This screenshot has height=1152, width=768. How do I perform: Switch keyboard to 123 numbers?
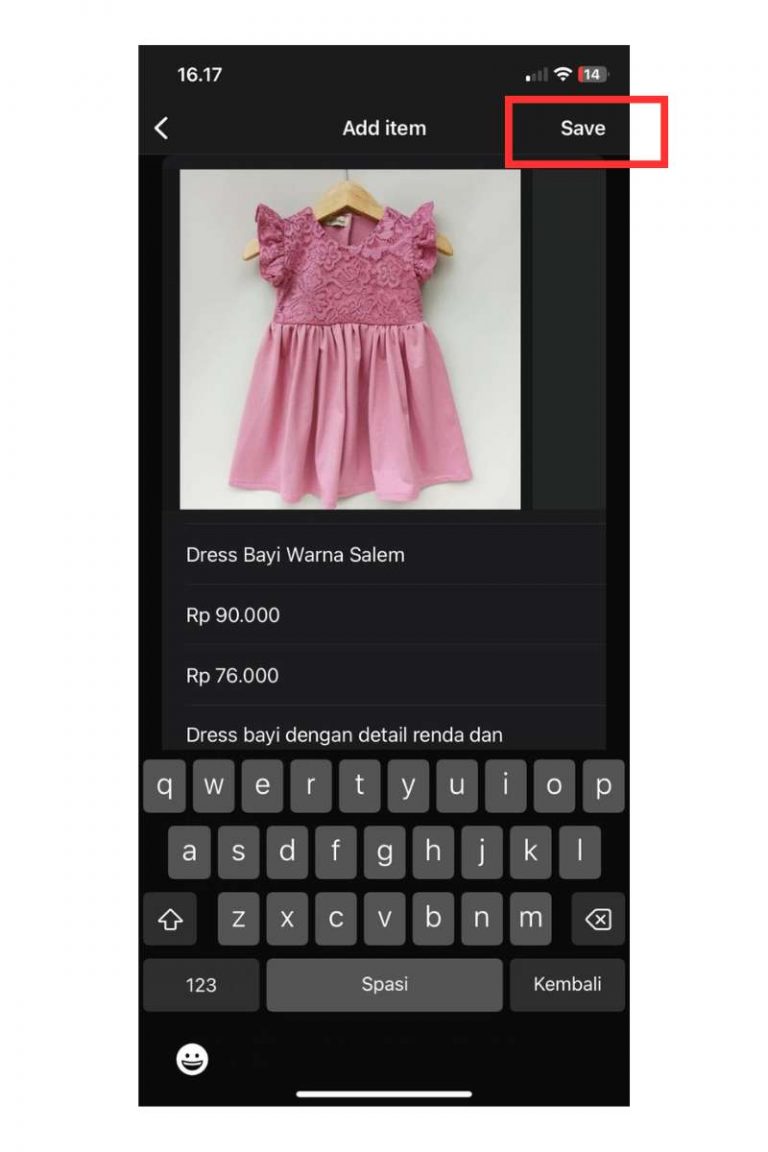(201, 985)
